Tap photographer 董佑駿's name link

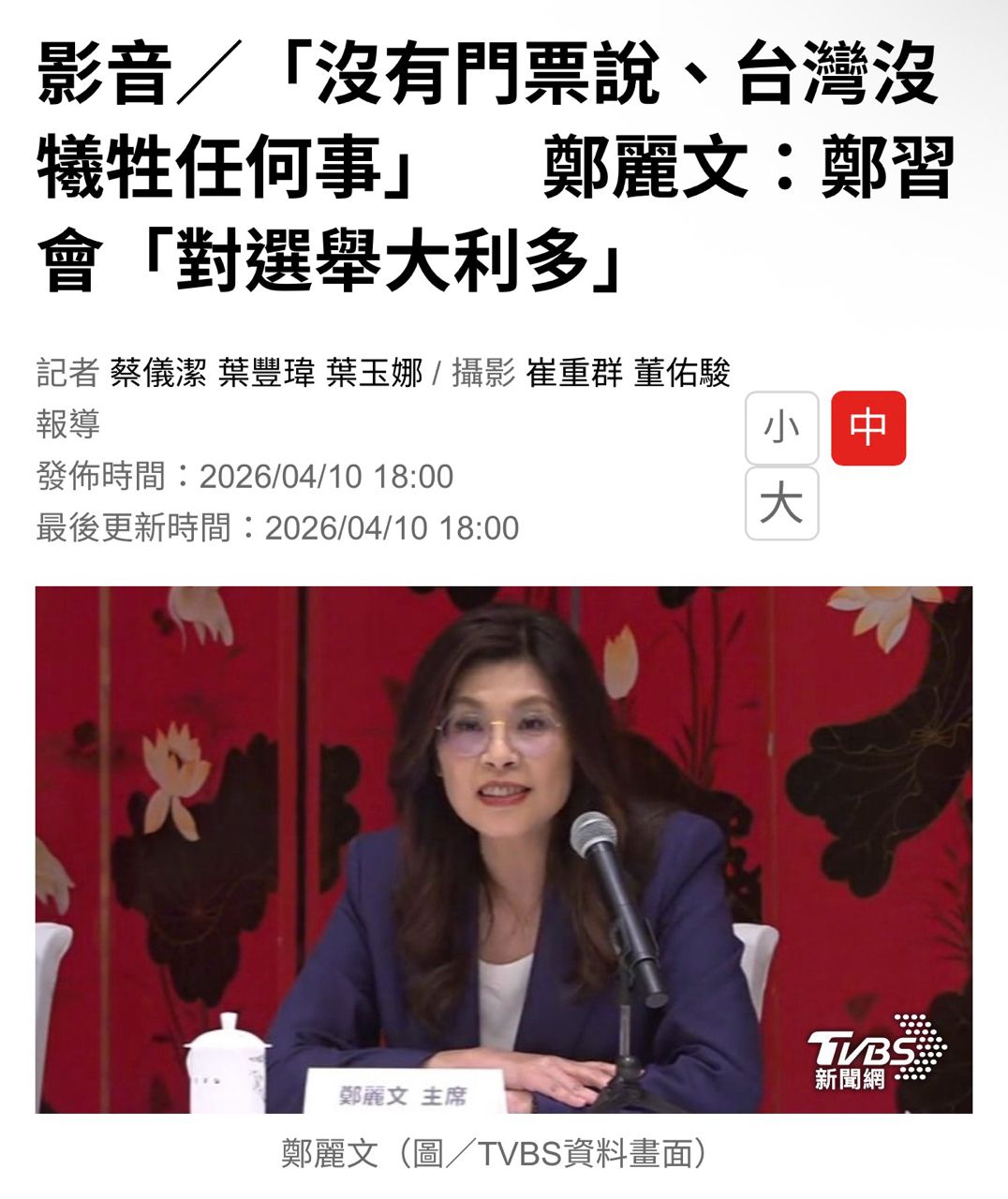pos(682,373)
